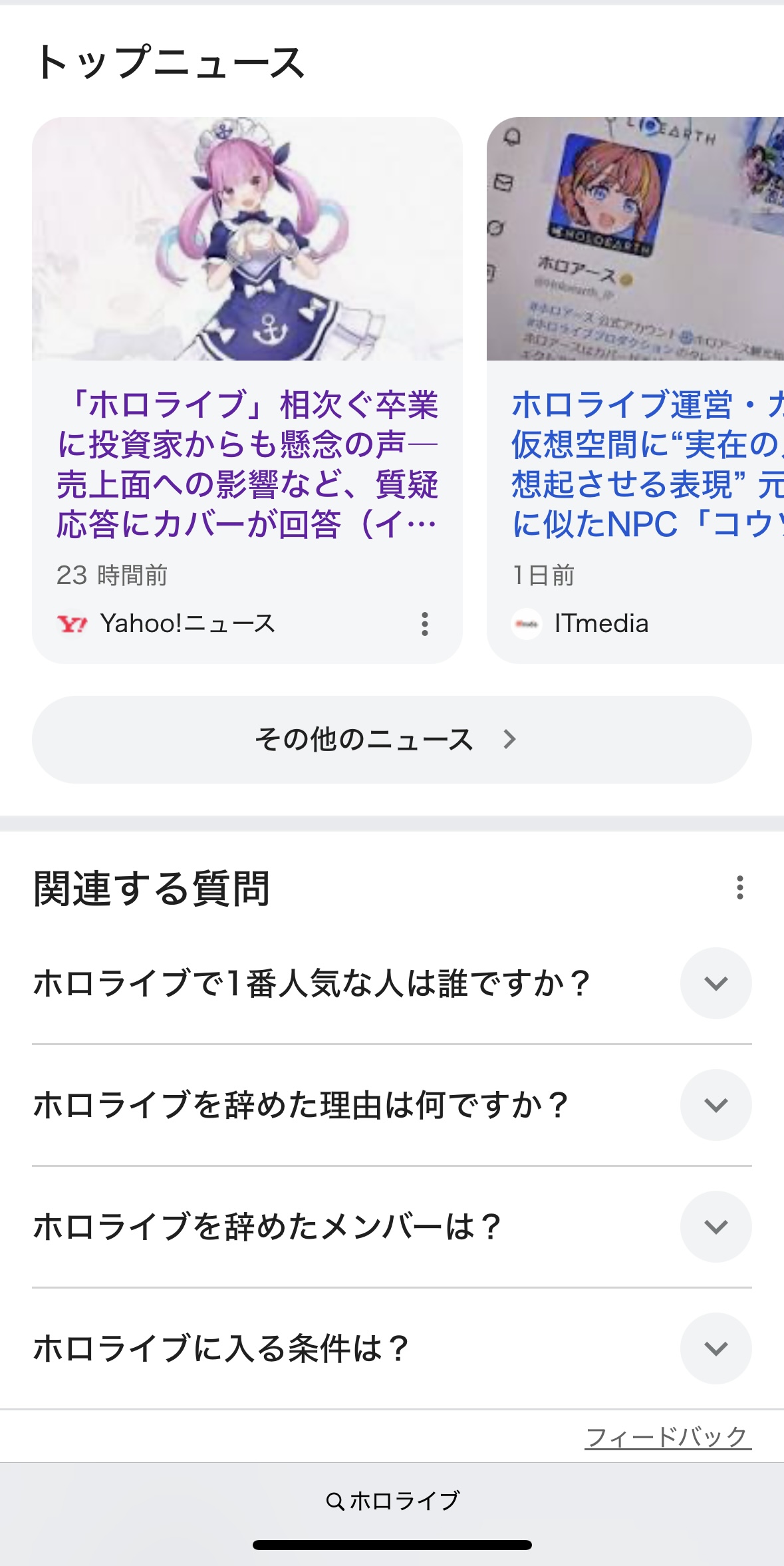Open the Yahoo!ニュース article about ホロライブ graduations
784x1566 pixels.
pos(247,464)
